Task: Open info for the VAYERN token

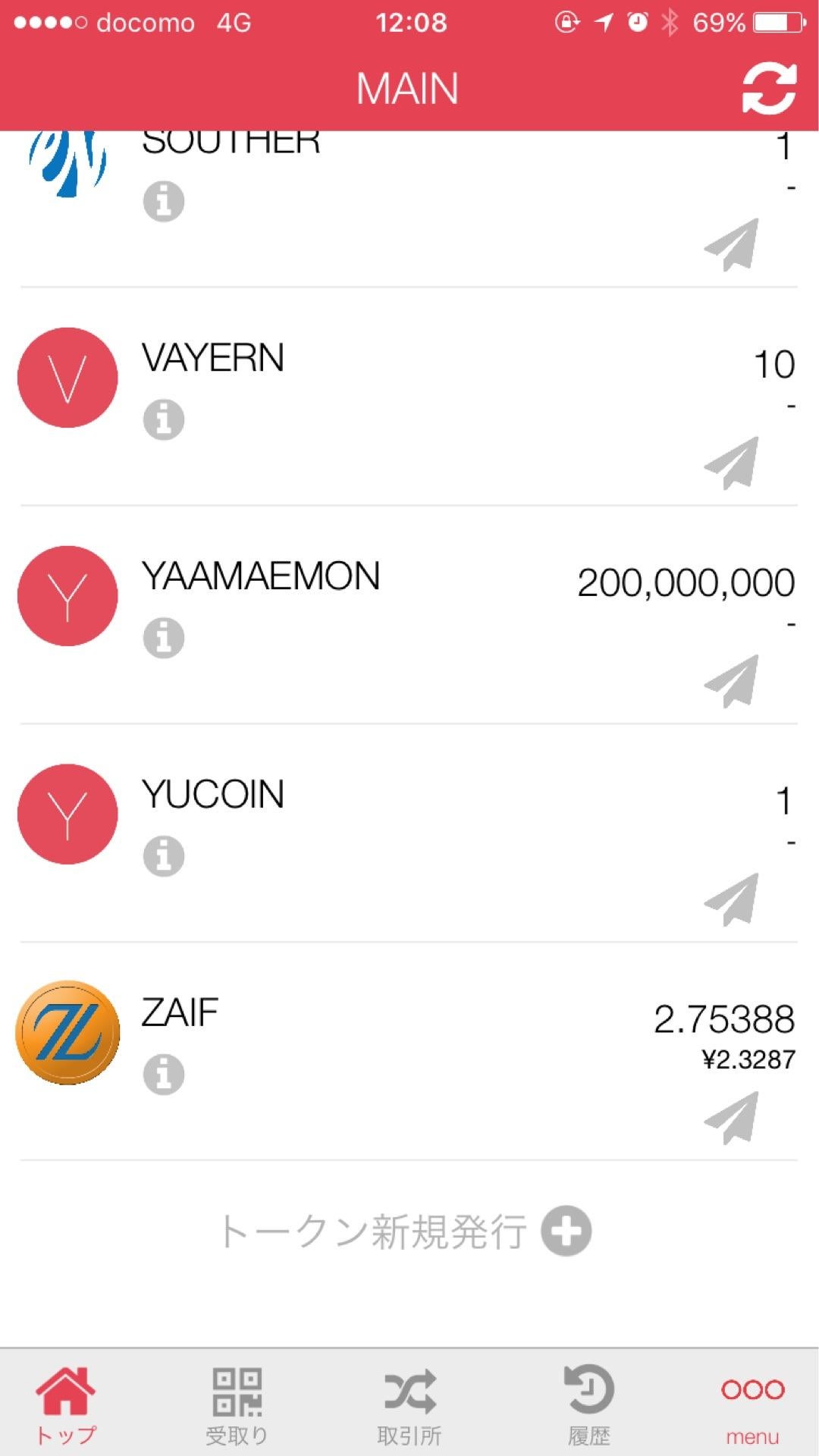Action: 164,419
